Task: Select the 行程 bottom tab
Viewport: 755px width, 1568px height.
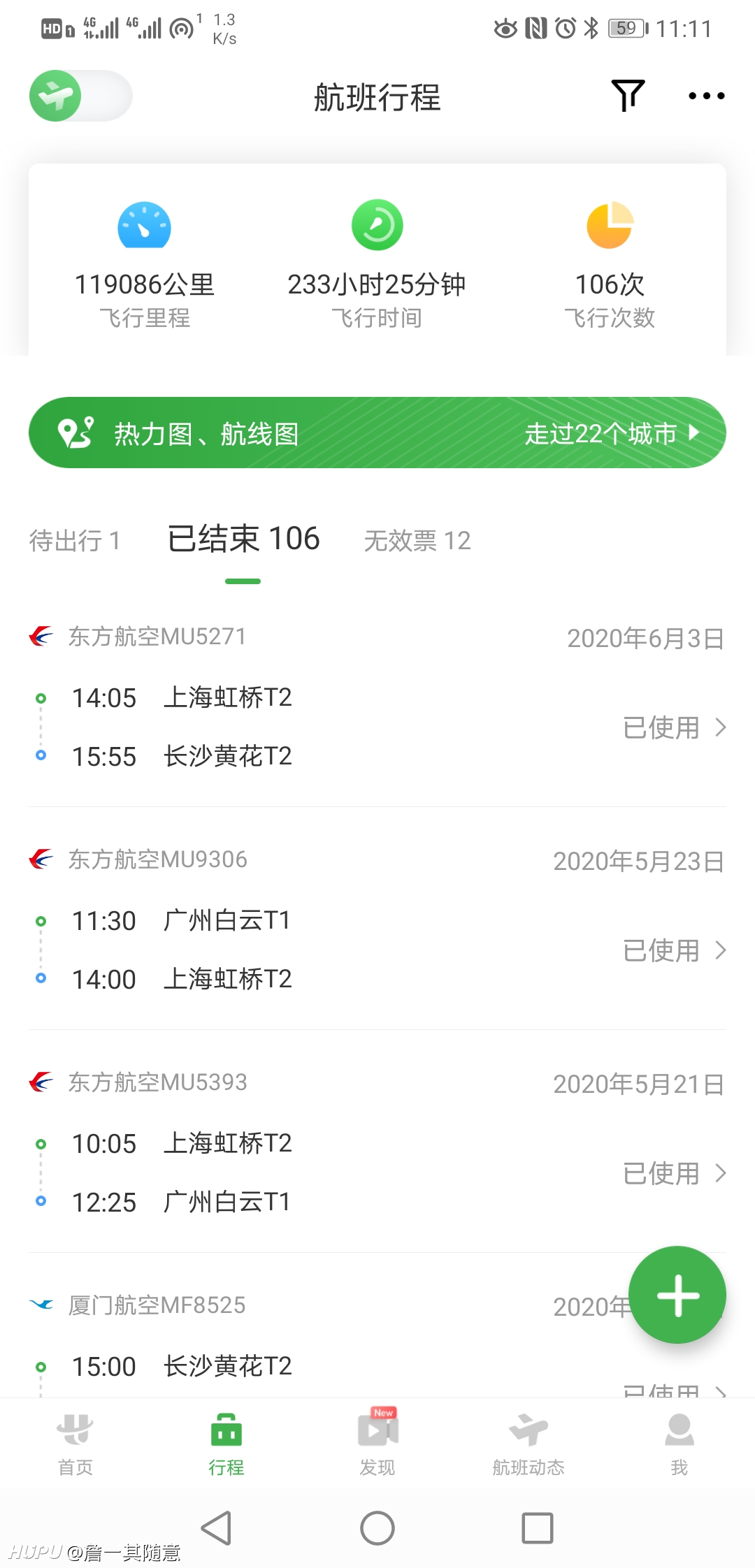Action: [x=226, y=1442]
